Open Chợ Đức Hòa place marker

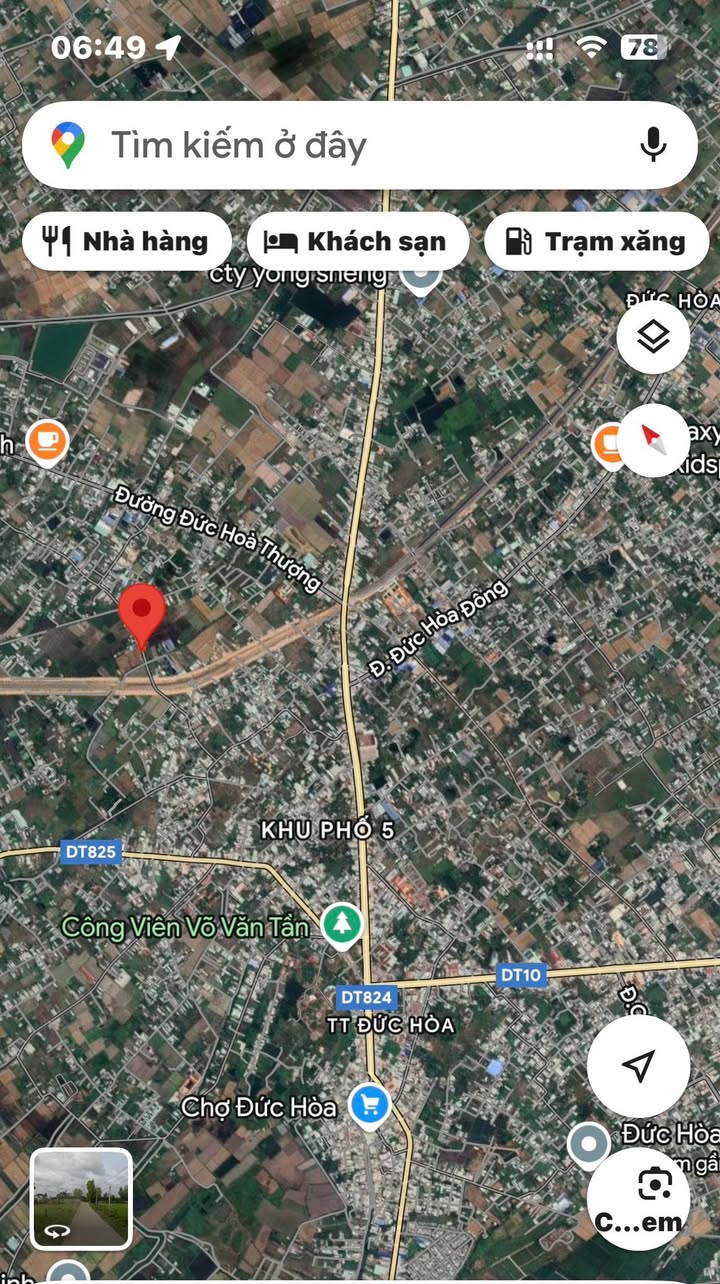click(370, 1106)
